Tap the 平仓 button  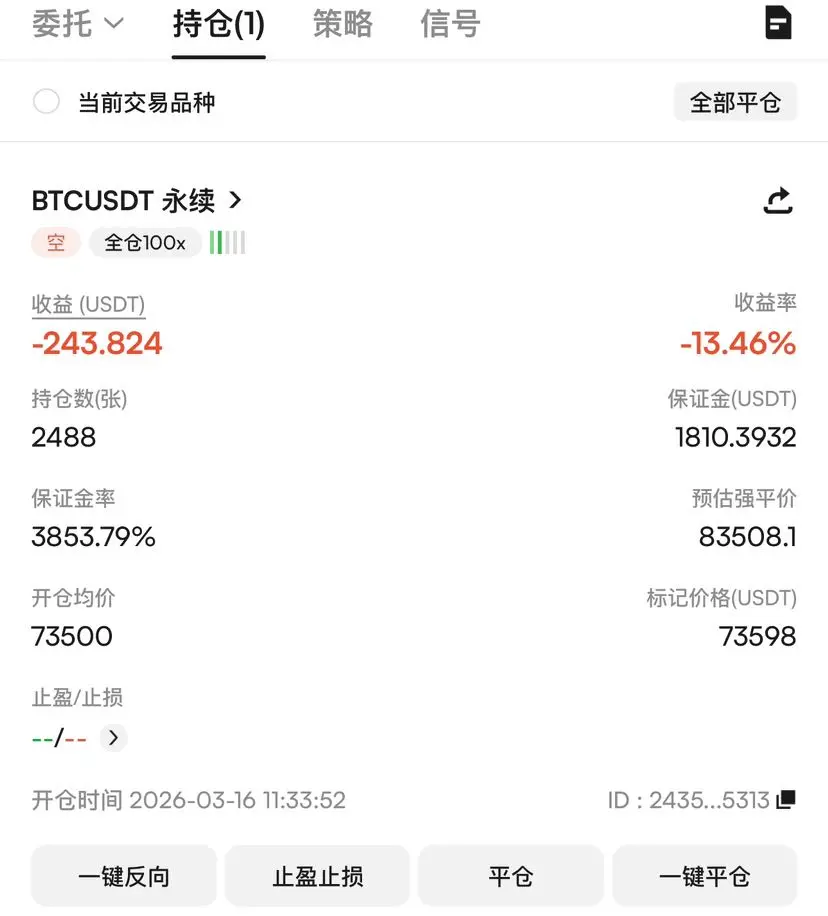point(510,877)
